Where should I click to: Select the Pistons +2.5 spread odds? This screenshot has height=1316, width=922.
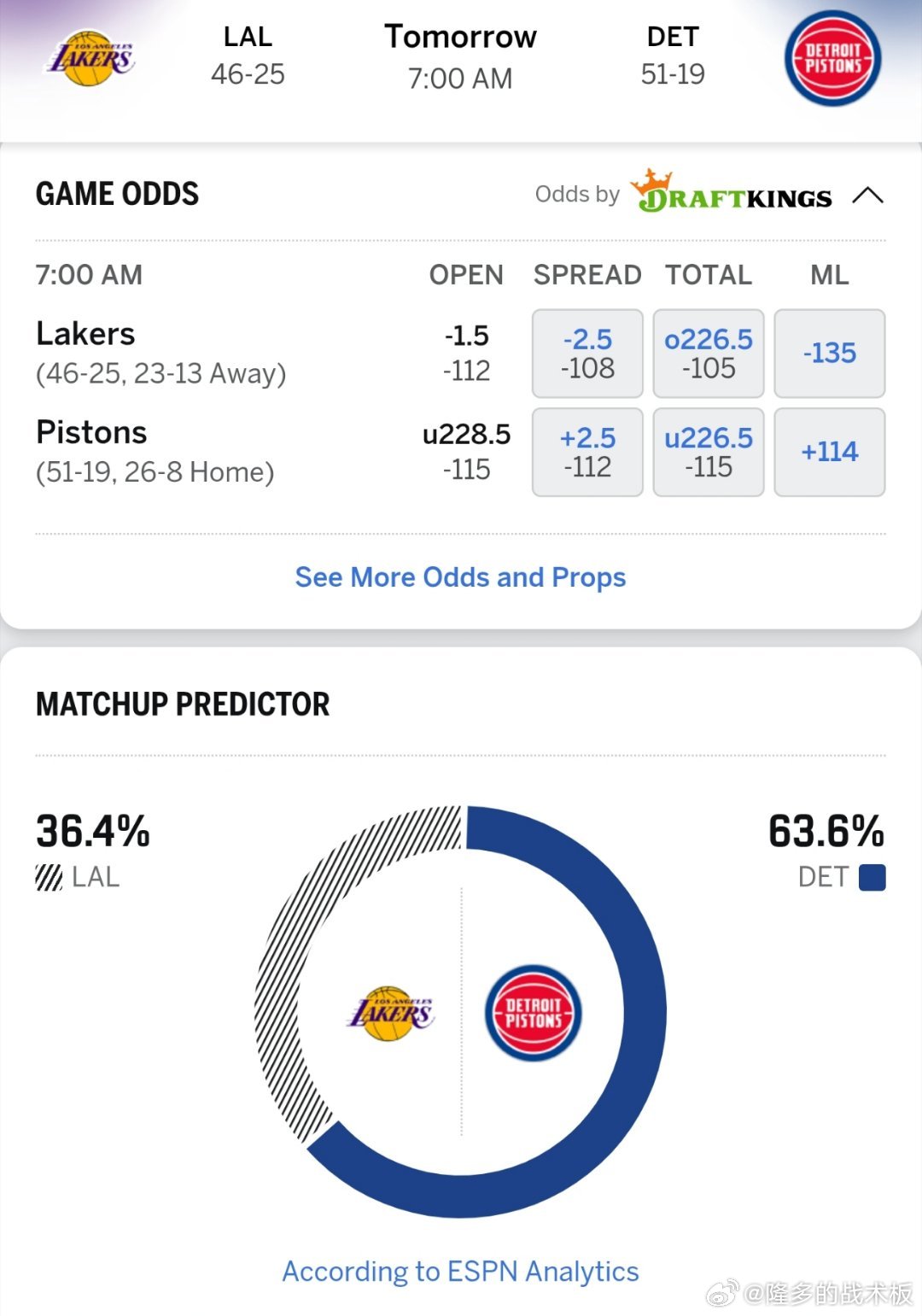pyautogui.click(x=587, y=452)
